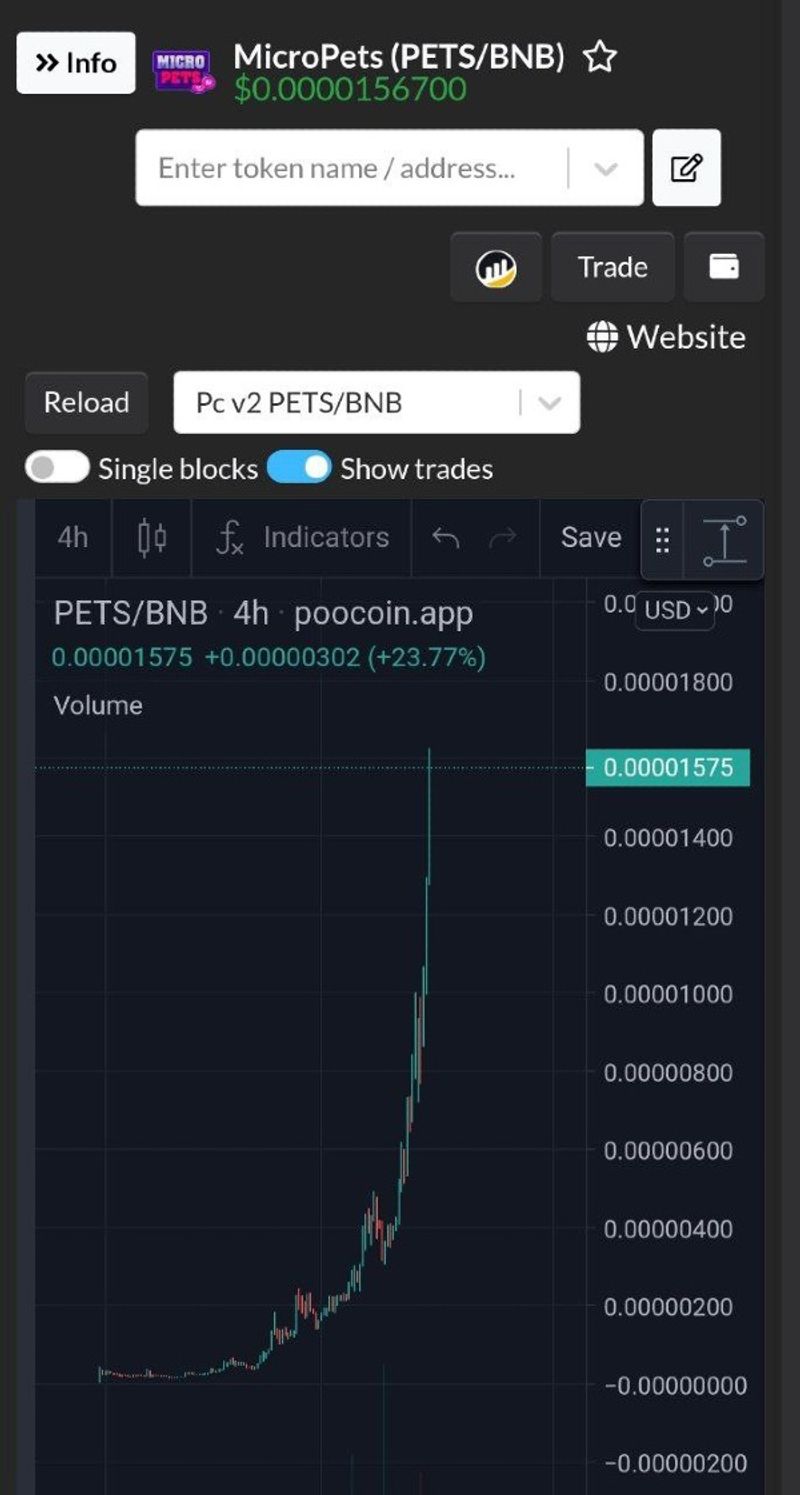Undo the last chart change
The height and width of the screenshot is (1495, 800).
446,537
